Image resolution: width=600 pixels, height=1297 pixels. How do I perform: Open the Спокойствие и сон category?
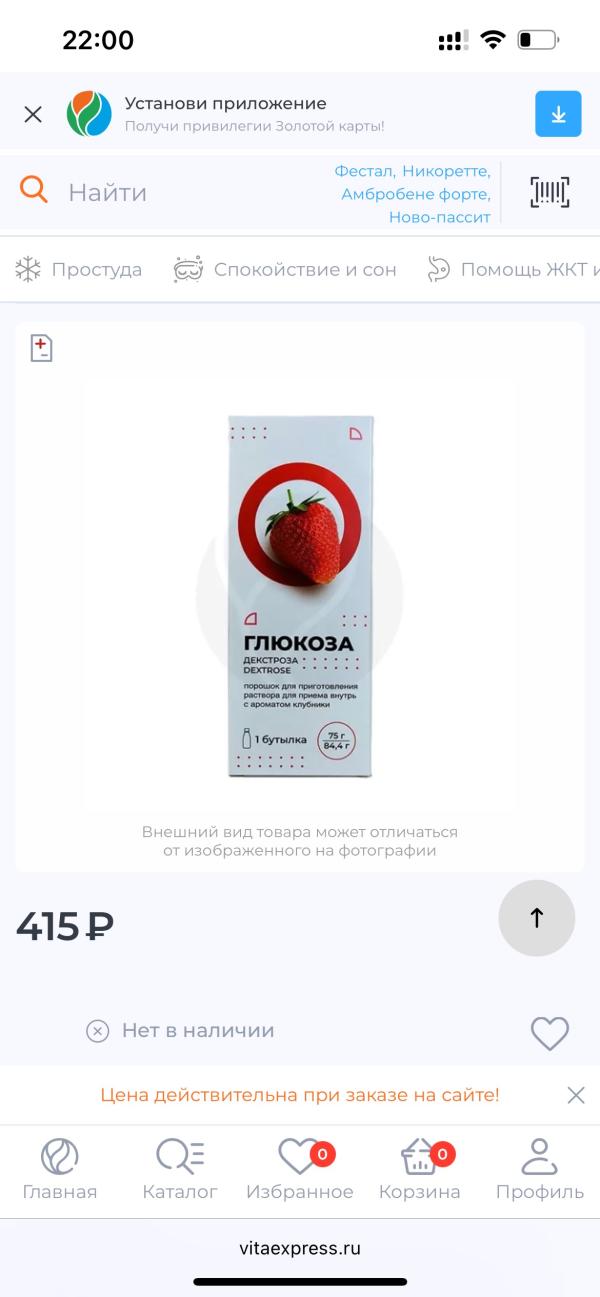(286, 269)
